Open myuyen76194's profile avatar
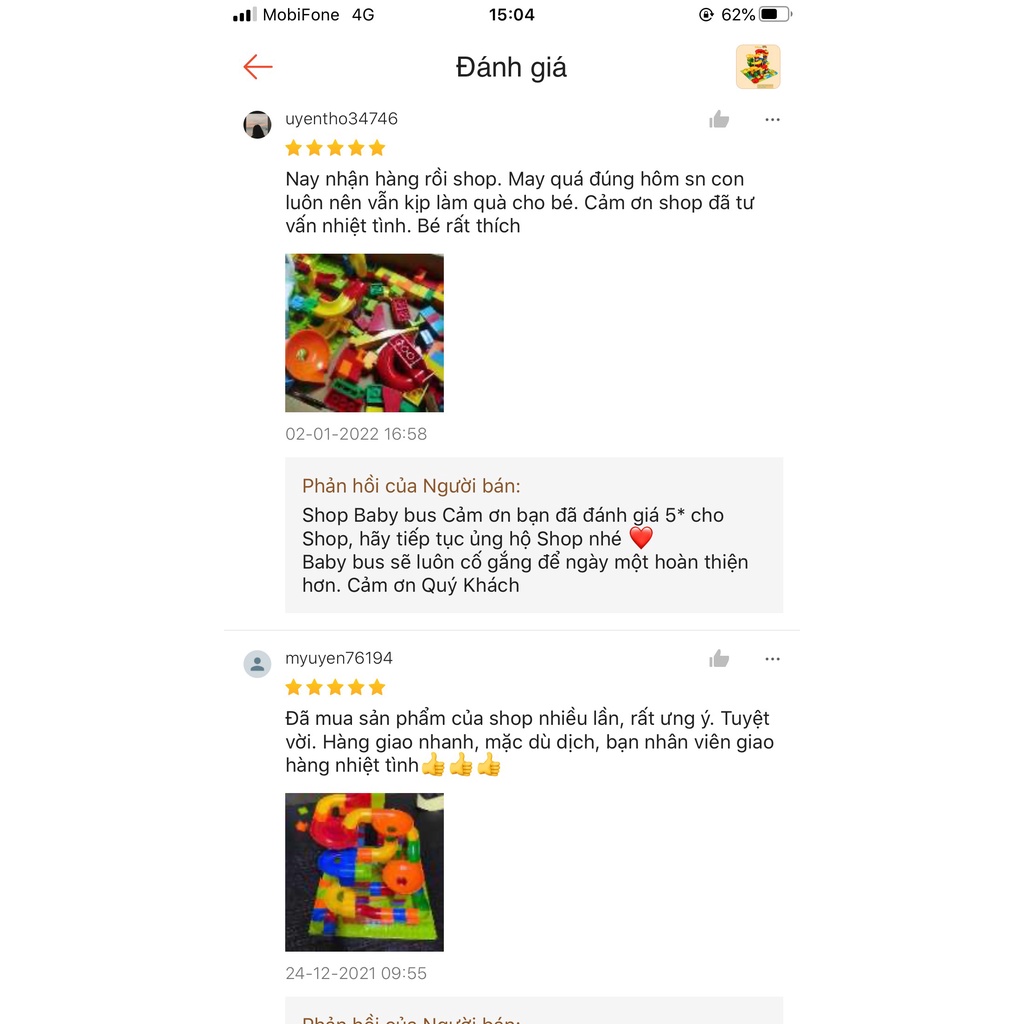The width and height of the screenshot is (1024, 1024). coord(258,664)
